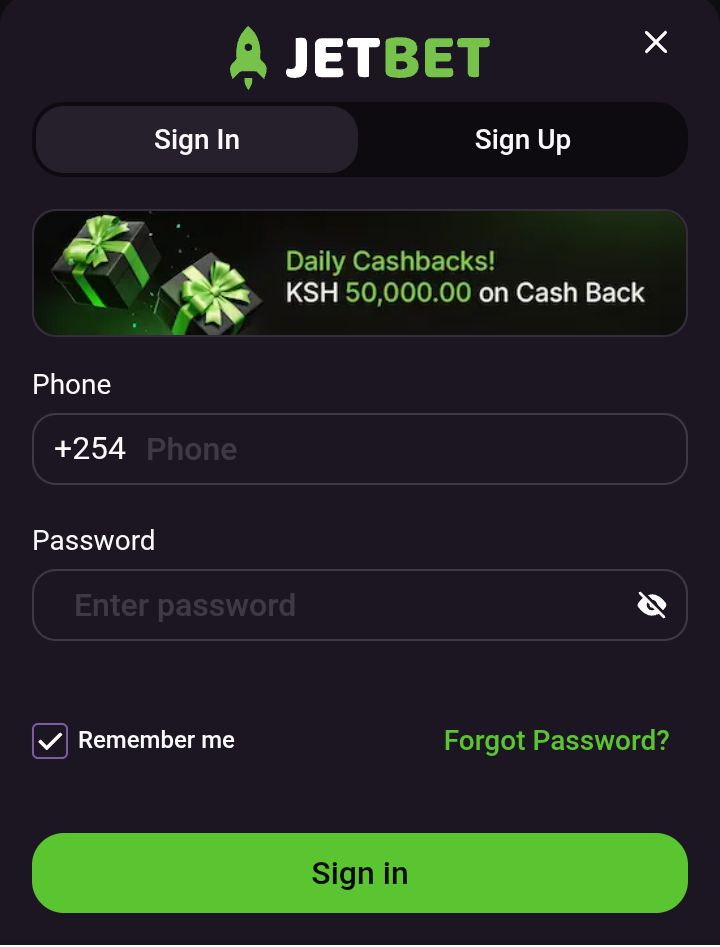Switch to the Sign Up tab
Image resolution: width=720 pixels, height=947 pixels.
(522, 140)
